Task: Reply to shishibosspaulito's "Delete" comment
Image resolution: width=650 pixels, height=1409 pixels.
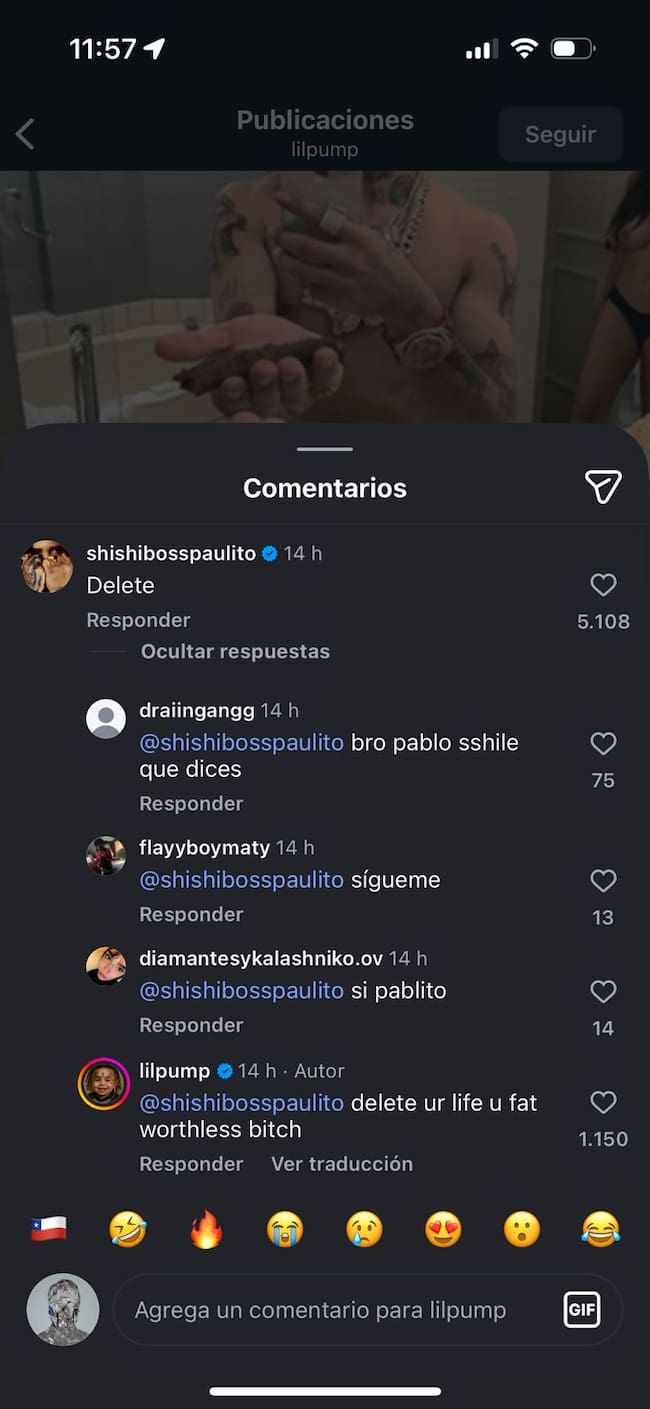Action: [x=138, y=620]
